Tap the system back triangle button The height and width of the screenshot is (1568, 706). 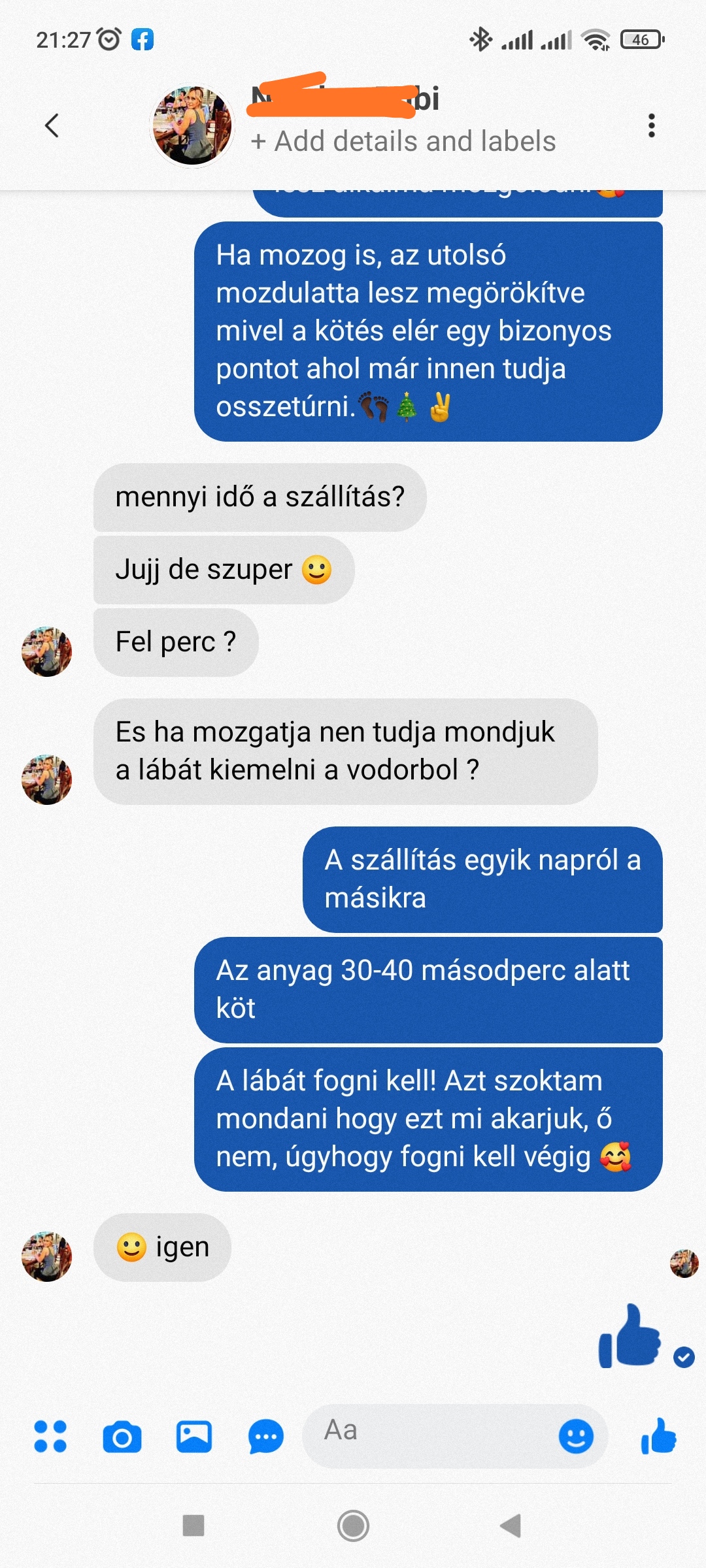click(x=511, y=1526)
